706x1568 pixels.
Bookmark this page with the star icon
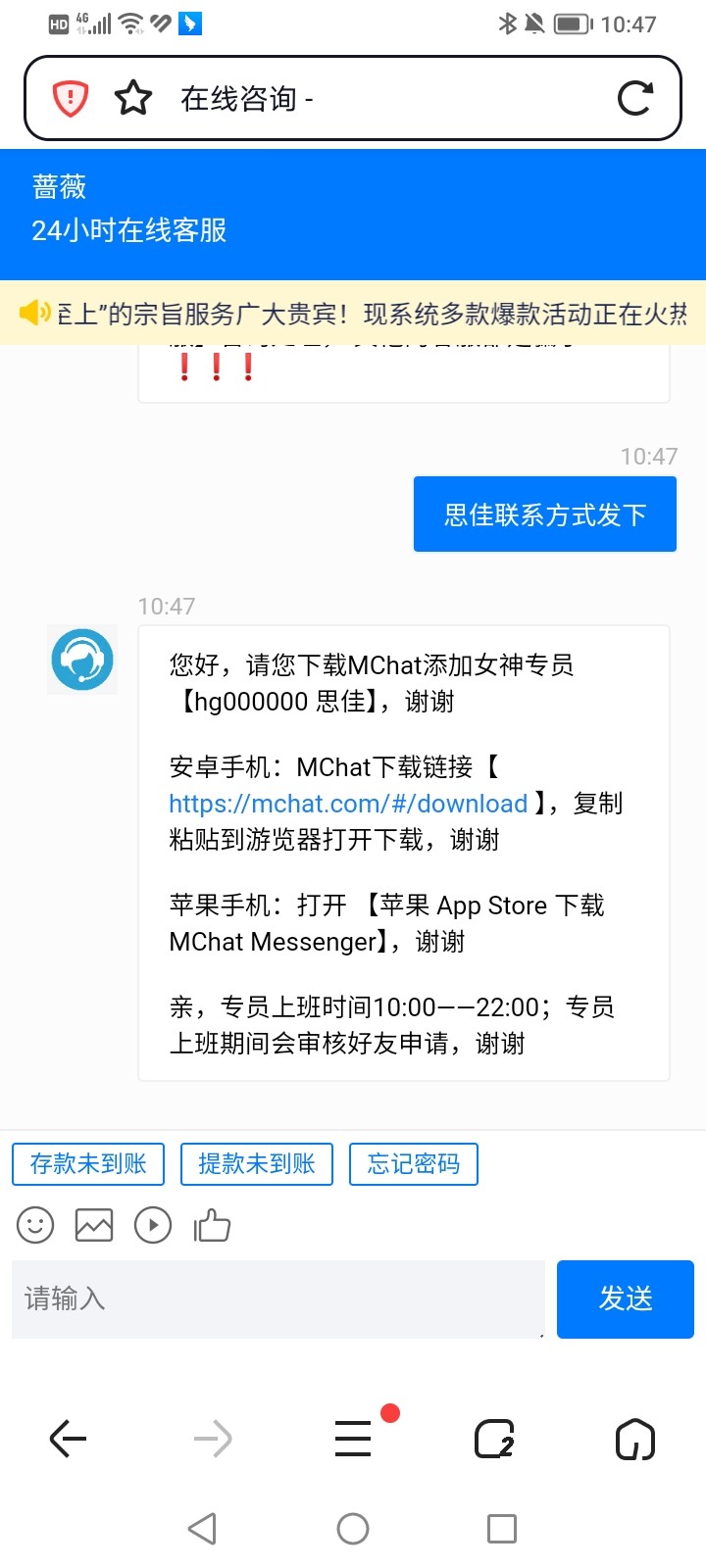coord(133,98)
